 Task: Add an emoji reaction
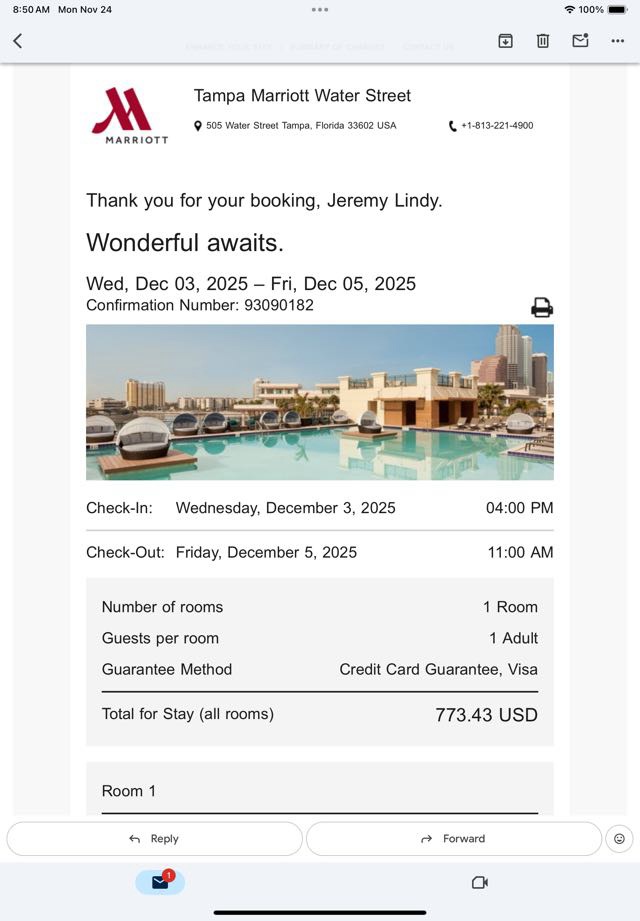[620, 839]
